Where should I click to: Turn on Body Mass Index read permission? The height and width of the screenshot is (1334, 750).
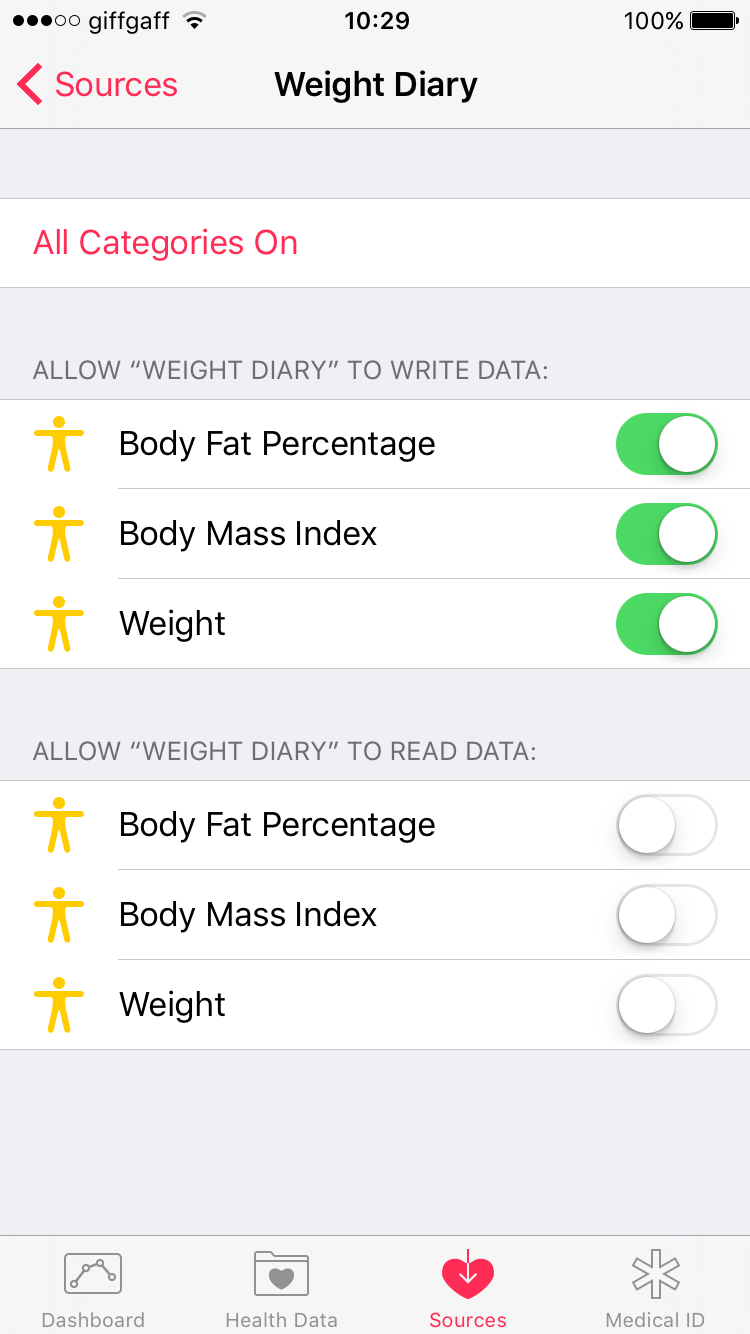pos(666,915)
